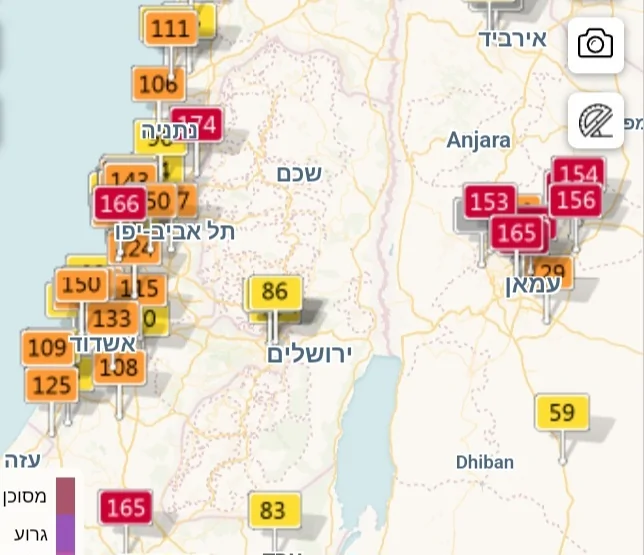Tap the camera icon button
This screenshot has width=644, height=555.
click(x=595, y=45)
